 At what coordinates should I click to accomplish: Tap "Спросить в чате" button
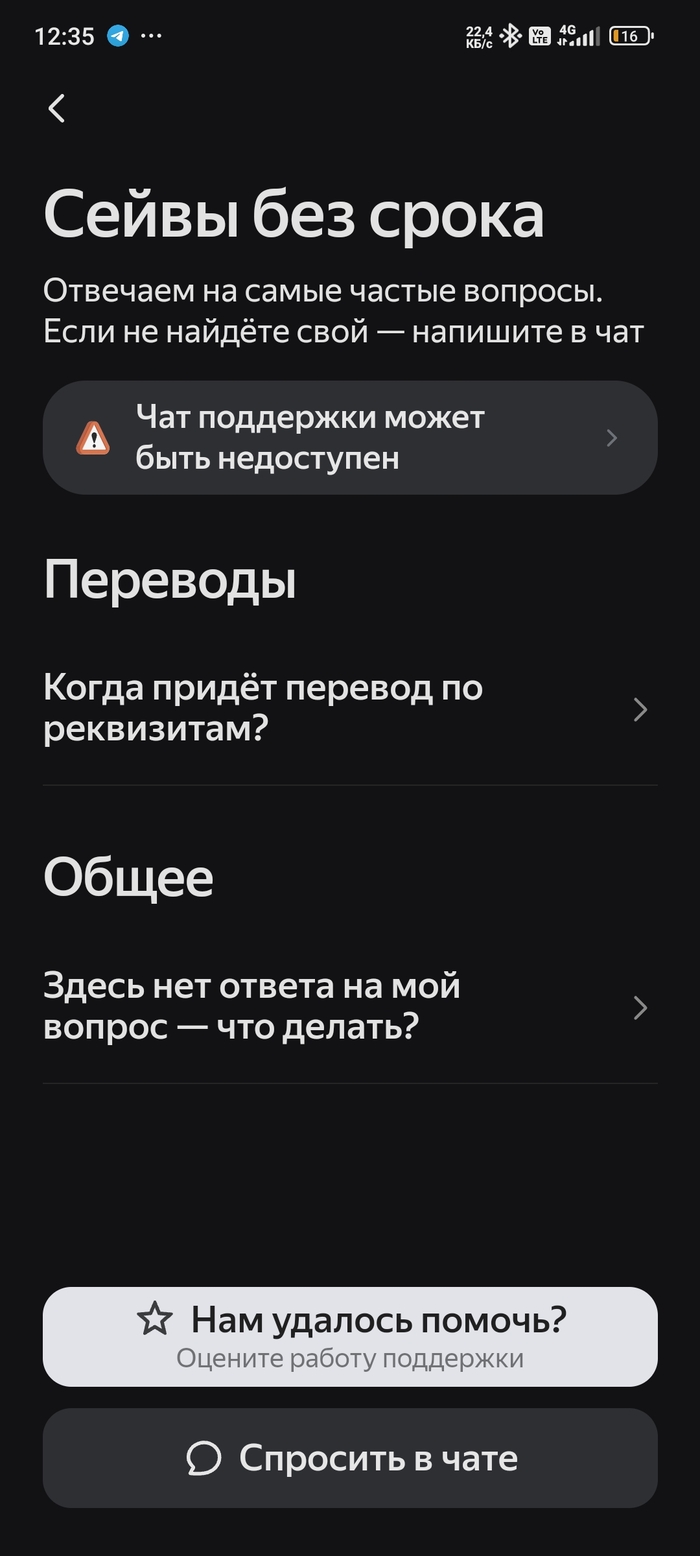click(349, 1458)
